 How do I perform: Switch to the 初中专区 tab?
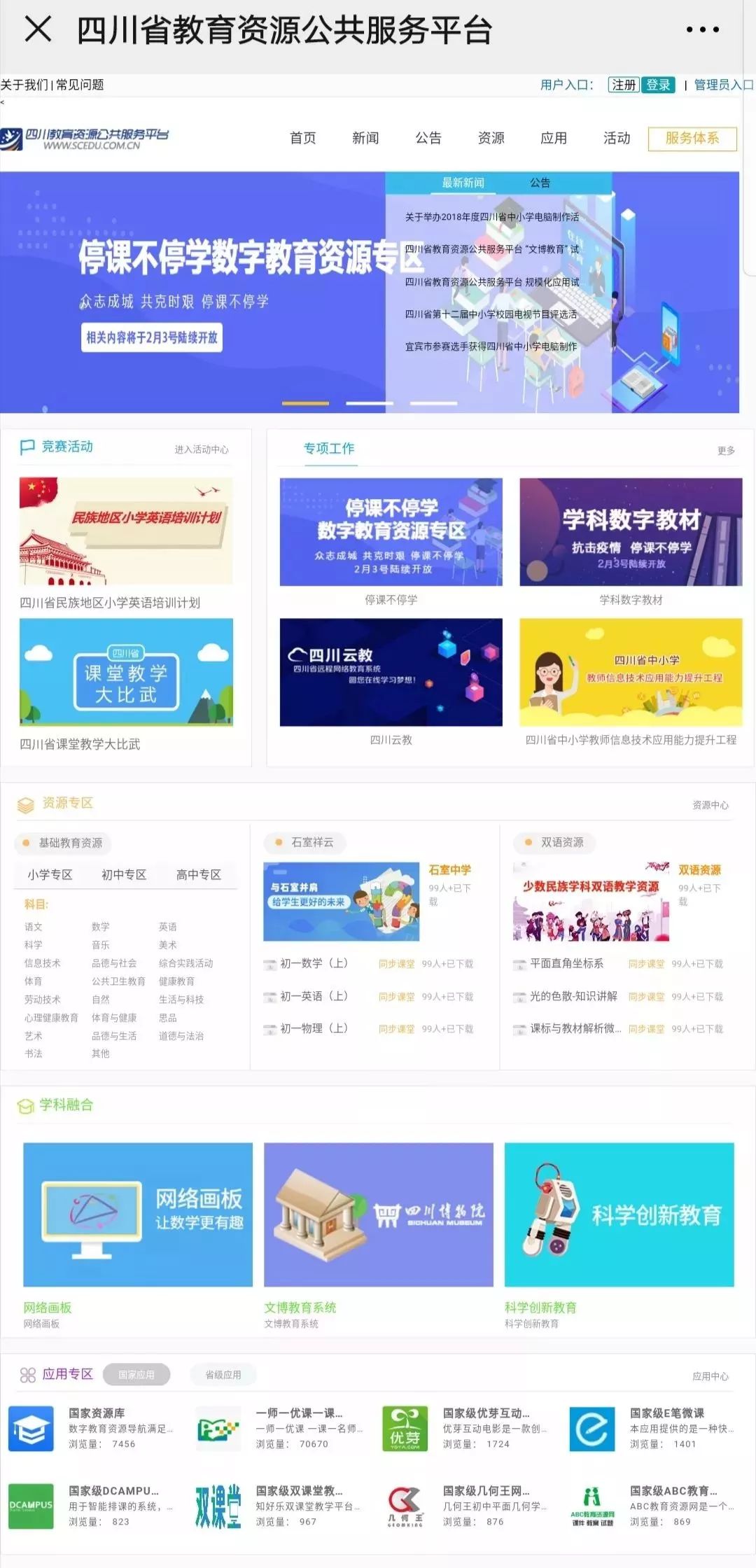124,874
